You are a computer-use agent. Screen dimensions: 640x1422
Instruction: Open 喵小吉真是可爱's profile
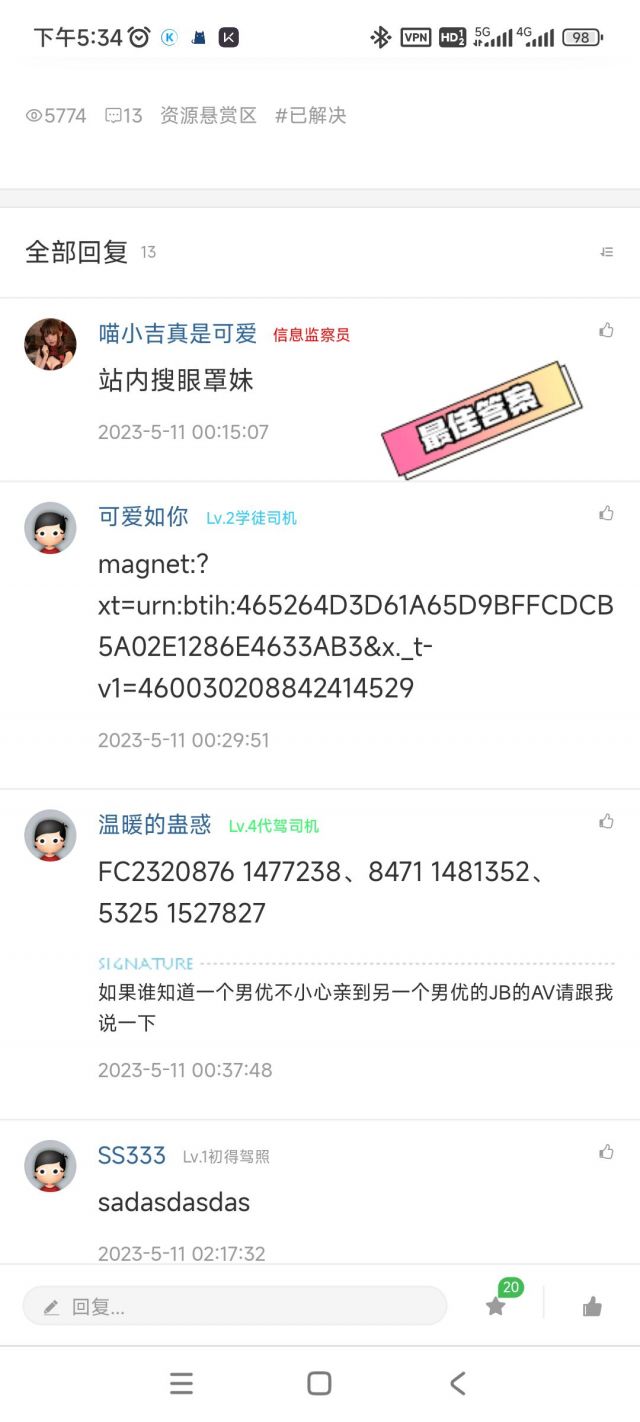pyautogui.click(x=177, y=333)
